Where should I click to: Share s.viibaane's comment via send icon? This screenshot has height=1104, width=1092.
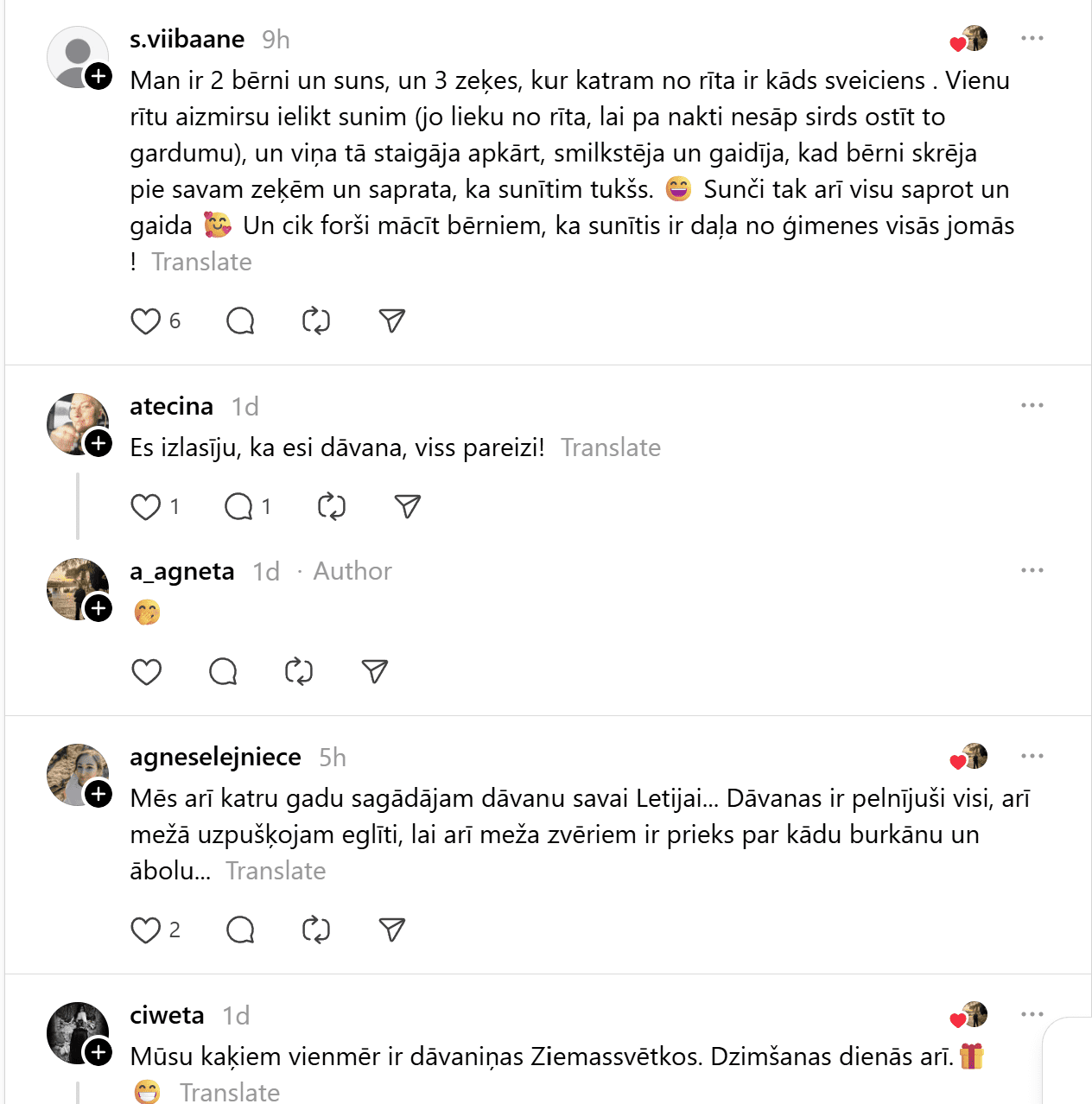(x=392, y=321)
